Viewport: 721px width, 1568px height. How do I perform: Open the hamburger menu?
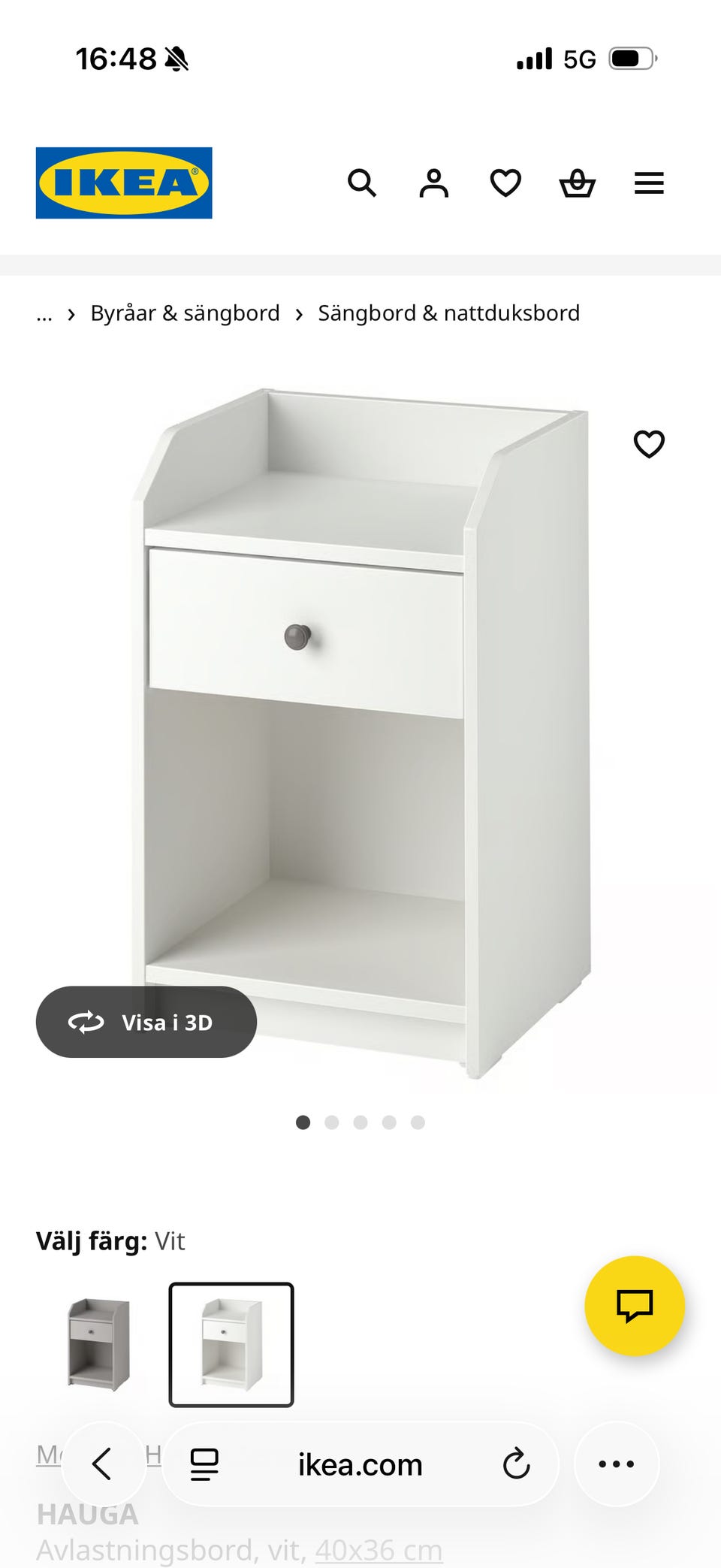coord(649,183)
